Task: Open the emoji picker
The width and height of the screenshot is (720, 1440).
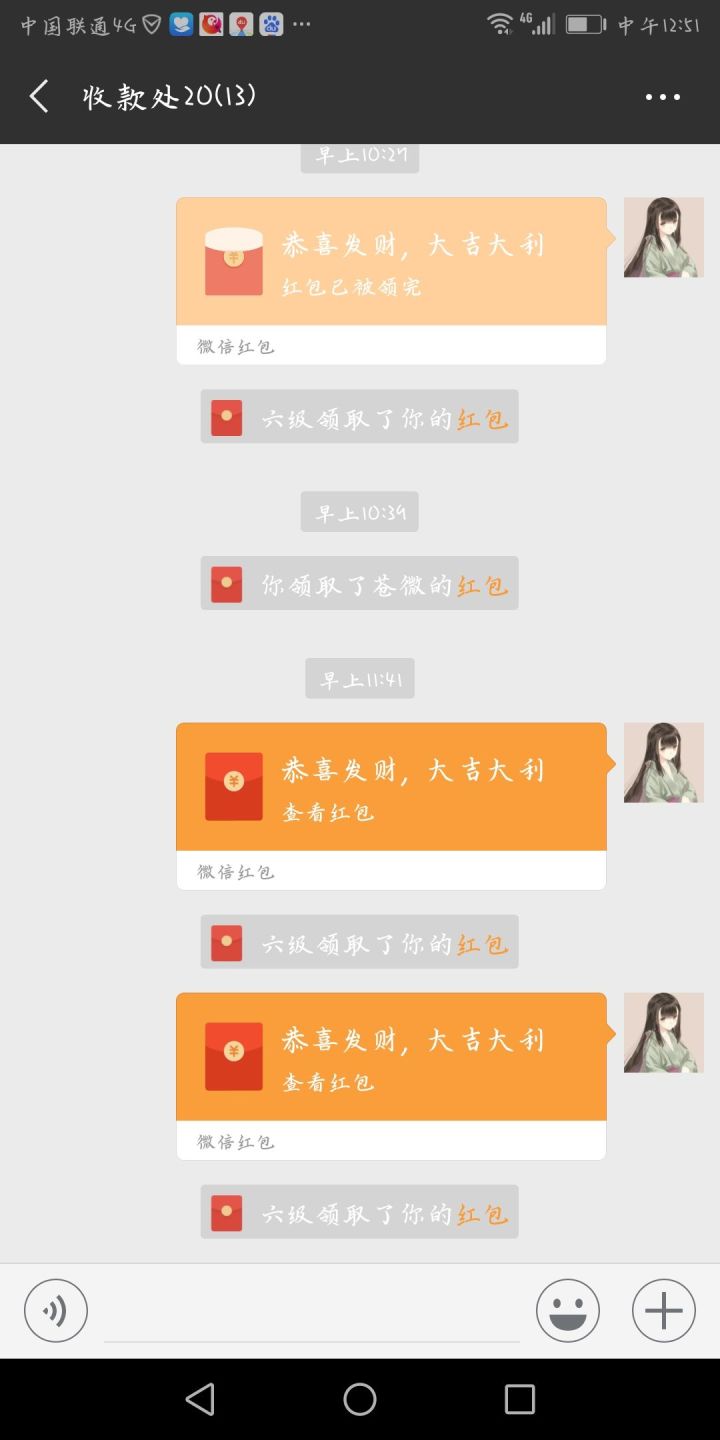Action: (568, 1310)
